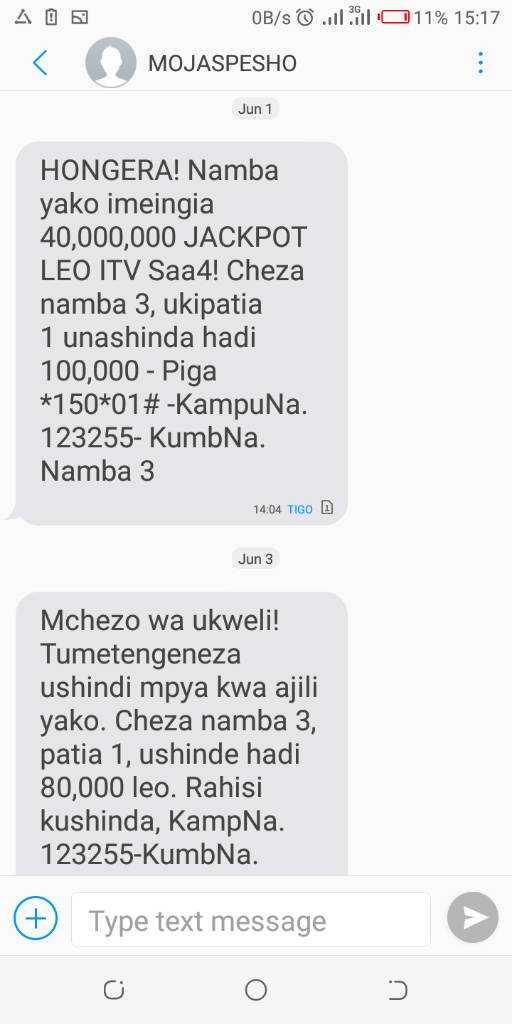Tap the plus attachment button
The width and height of the screenshot is (512, 1024).
[x=36, y=918]
